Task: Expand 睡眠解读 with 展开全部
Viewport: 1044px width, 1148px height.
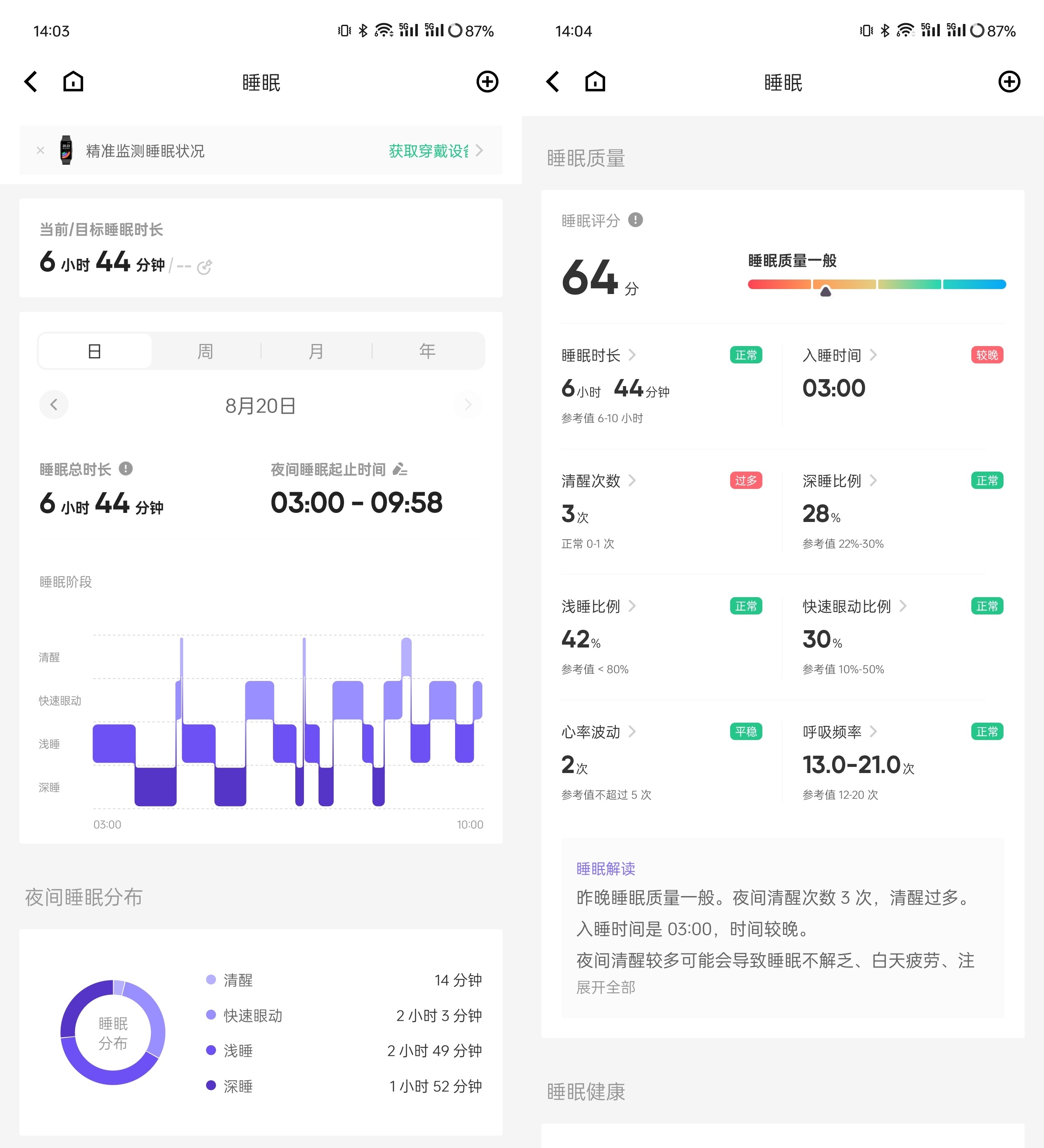Action: point(605,987)
